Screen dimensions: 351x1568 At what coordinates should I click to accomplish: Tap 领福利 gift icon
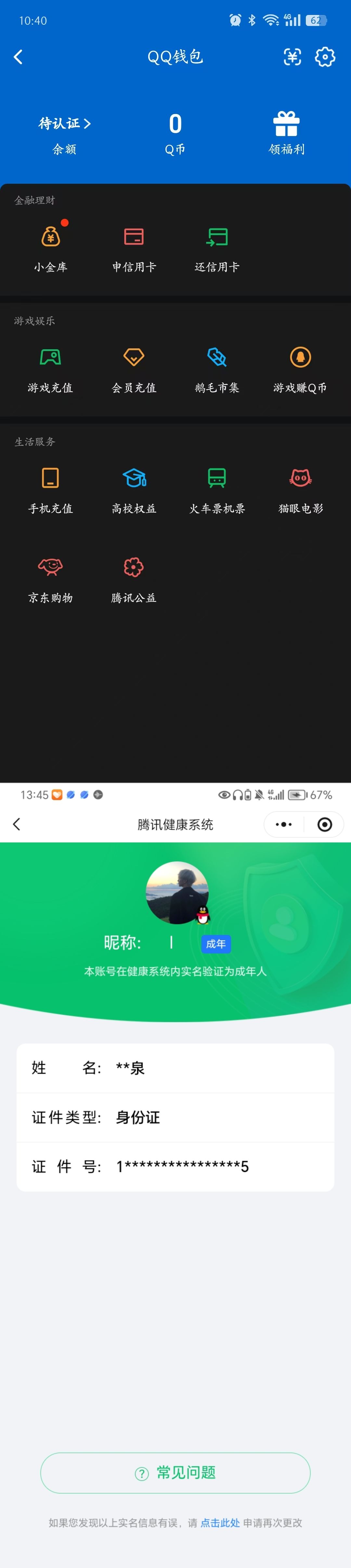(x=286, y=125)
